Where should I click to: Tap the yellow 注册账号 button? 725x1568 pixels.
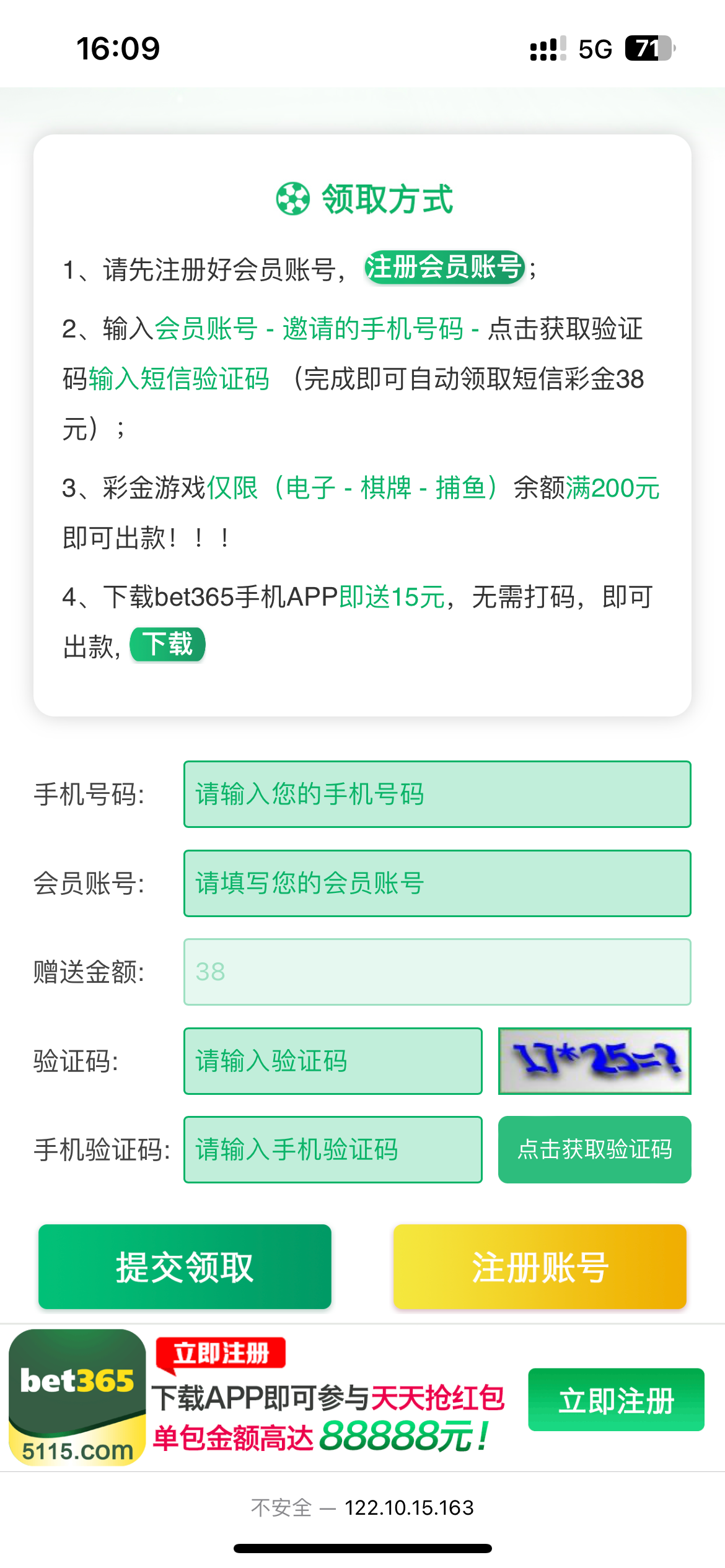coord(540,1267)
